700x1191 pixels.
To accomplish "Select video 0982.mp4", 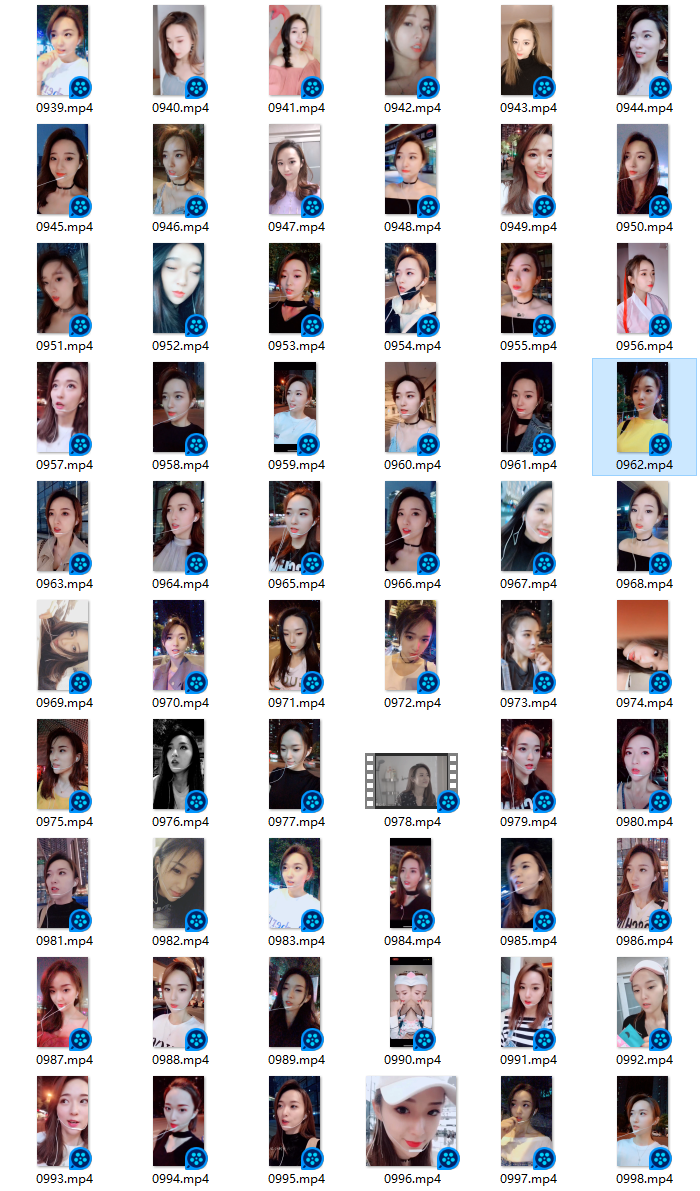I will click(179, 884).
